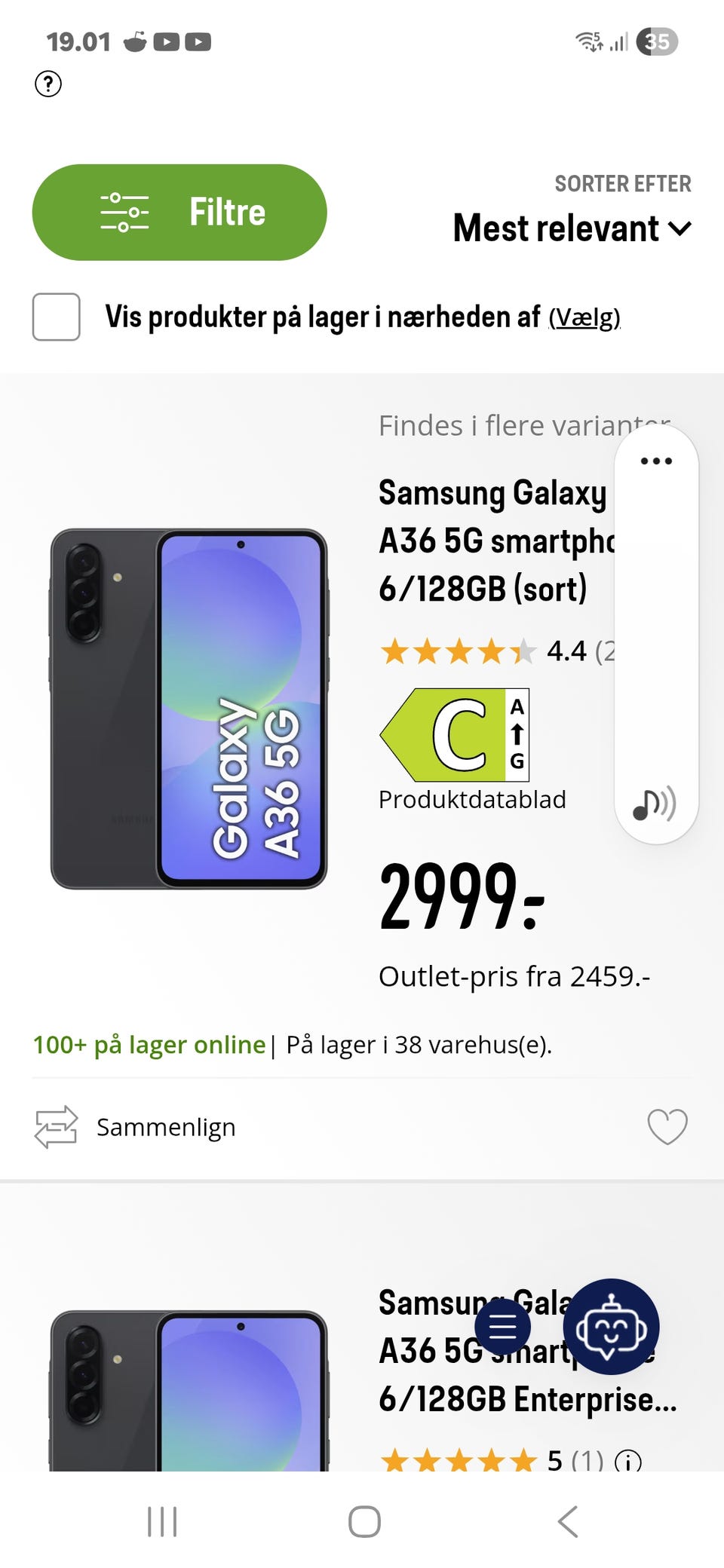Tap the compare arrows icon beside Sammenlign

click(x=55, y=1126)
